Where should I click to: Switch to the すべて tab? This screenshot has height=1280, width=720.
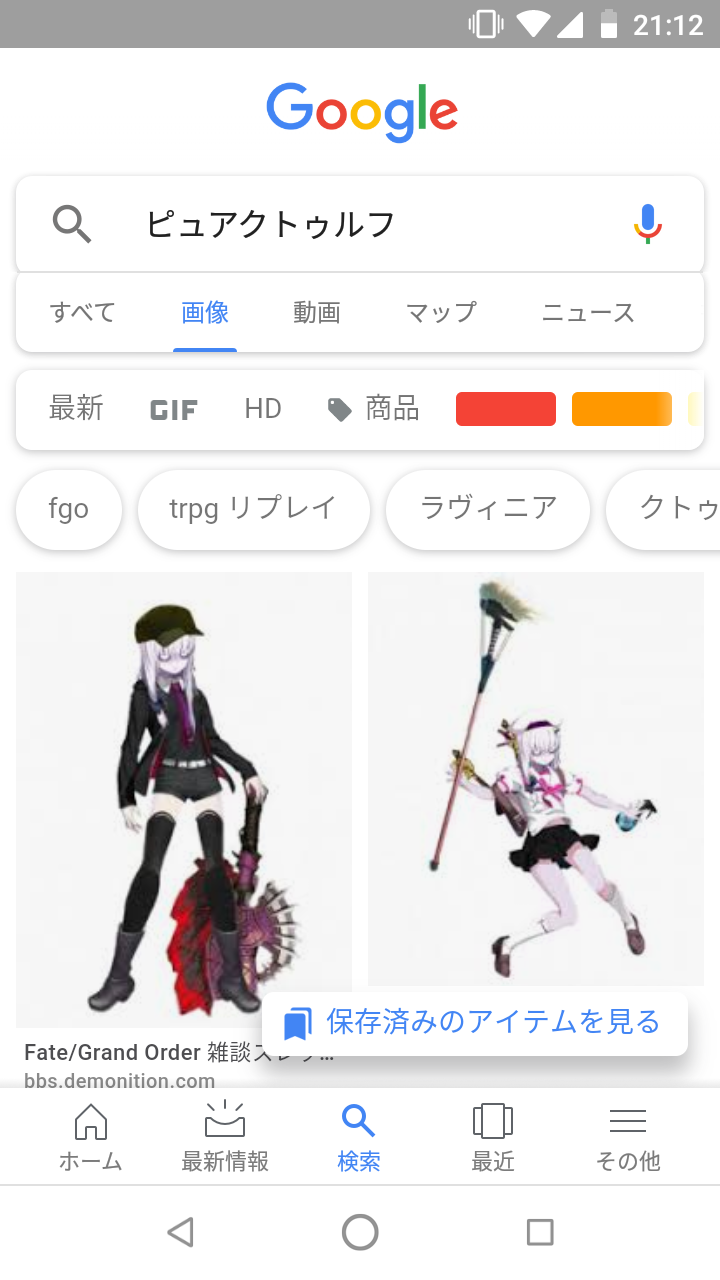pos(83,313)
